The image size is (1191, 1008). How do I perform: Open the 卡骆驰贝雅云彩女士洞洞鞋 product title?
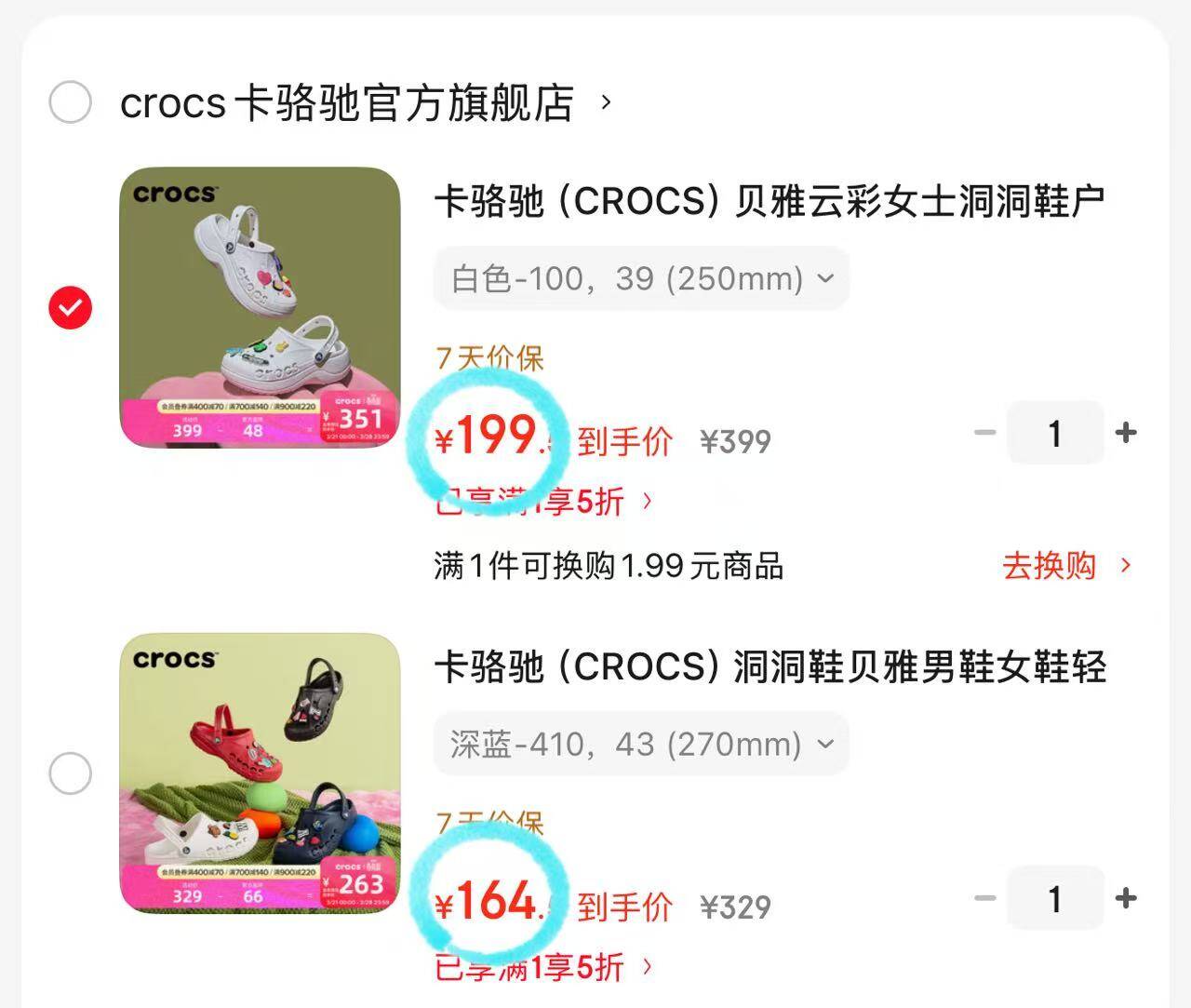pyautogui.click(x=769, y=201)
